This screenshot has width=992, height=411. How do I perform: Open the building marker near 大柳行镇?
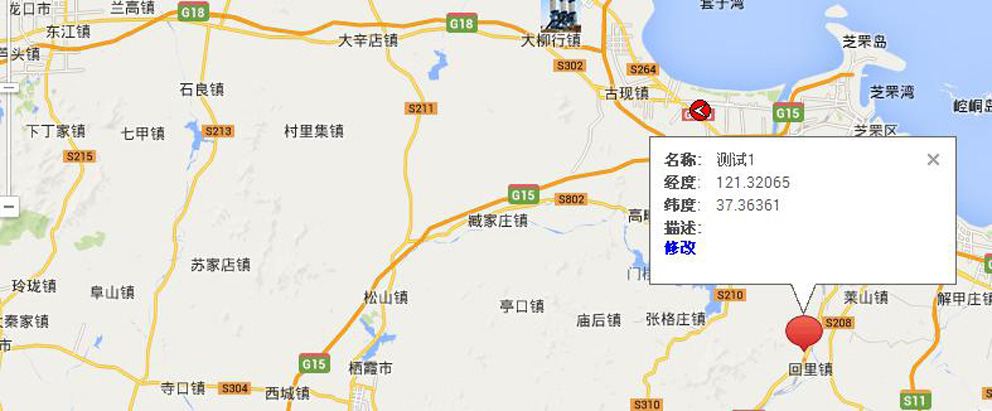click(561, 15)
